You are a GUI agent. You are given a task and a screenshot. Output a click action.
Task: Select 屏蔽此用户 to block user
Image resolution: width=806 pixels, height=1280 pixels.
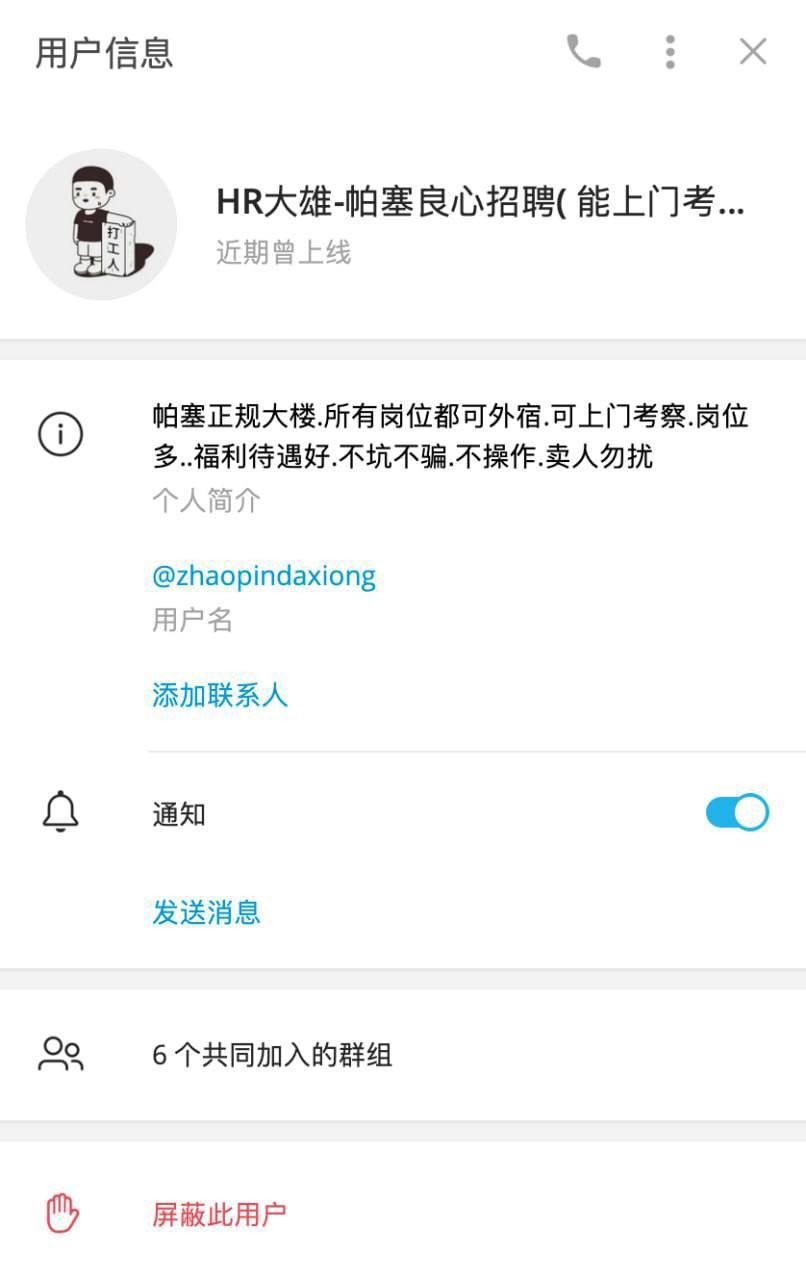[219, 1215]
